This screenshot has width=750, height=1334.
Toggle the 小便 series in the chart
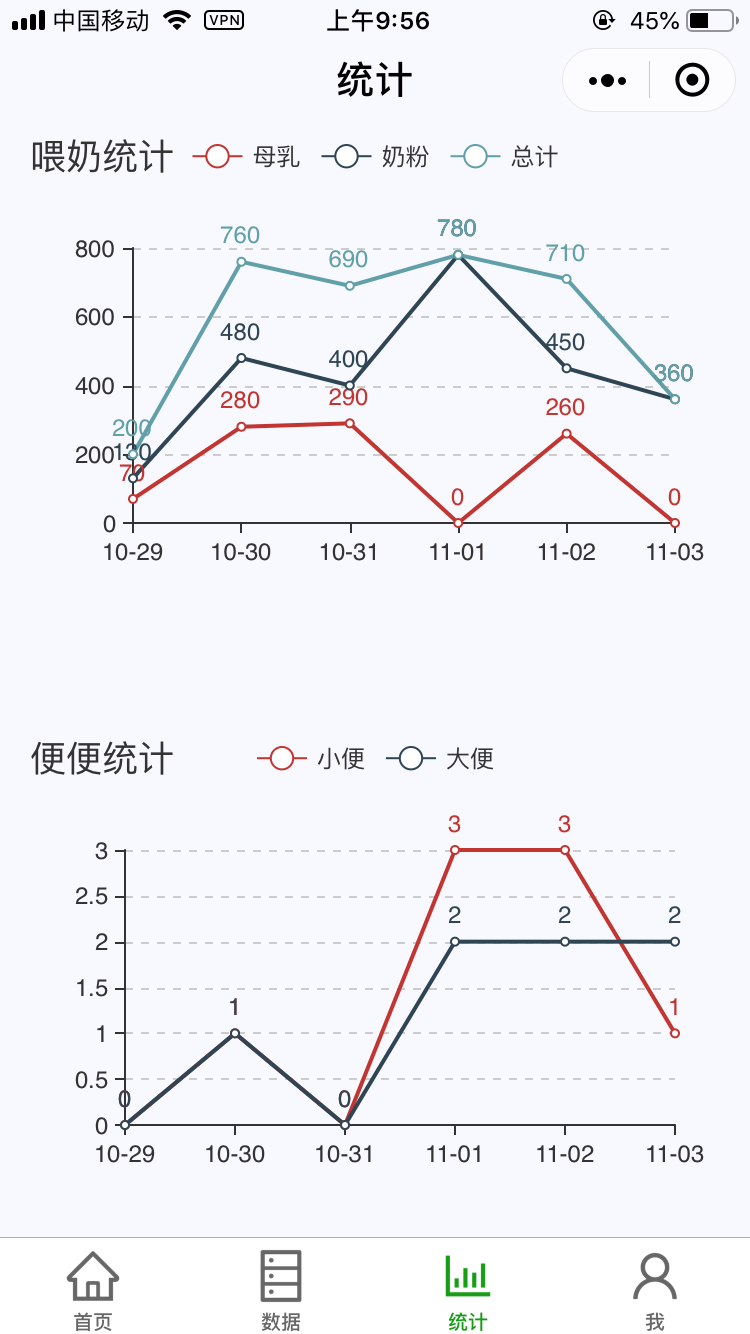click(x=311, y=759)
